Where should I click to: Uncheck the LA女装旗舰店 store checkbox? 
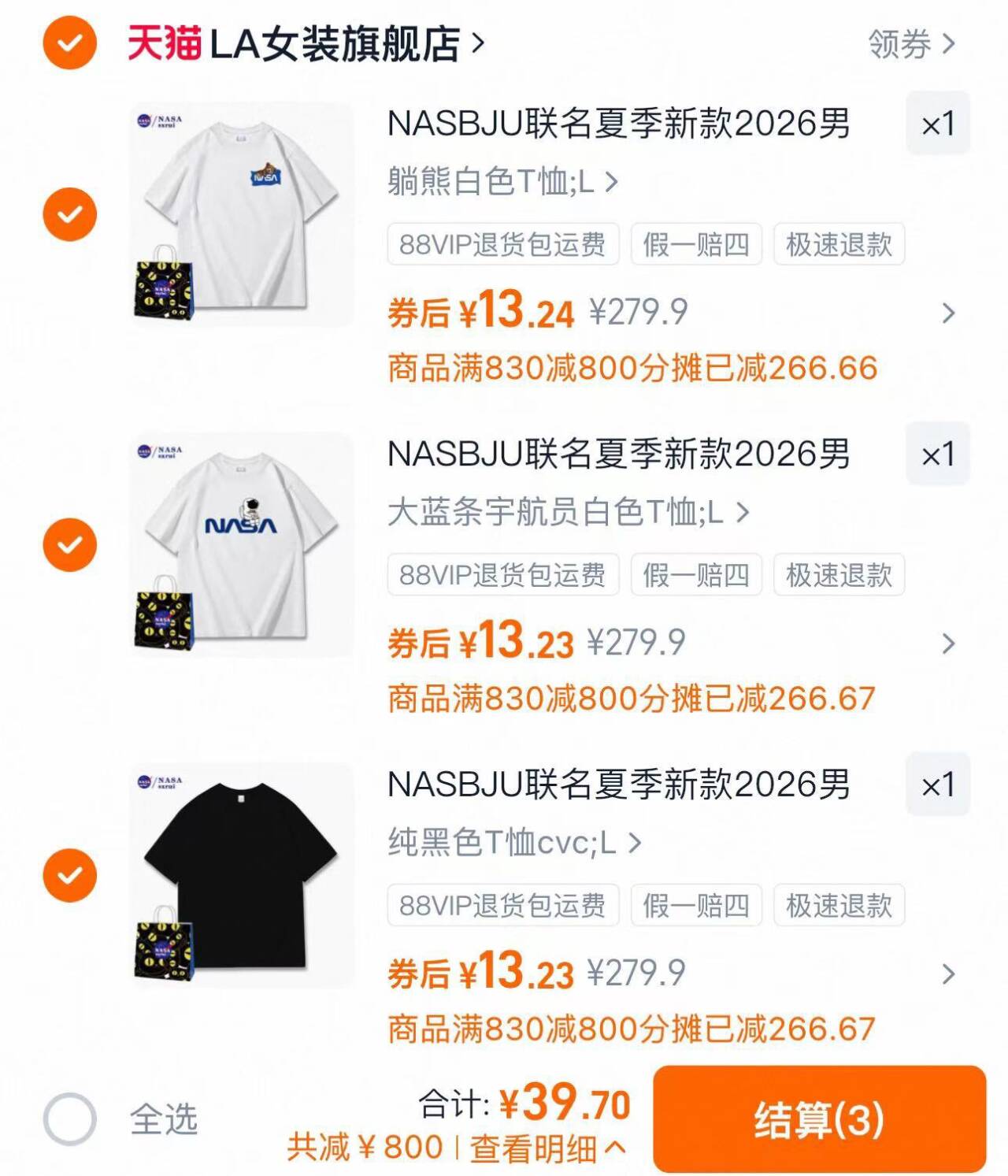69,43
